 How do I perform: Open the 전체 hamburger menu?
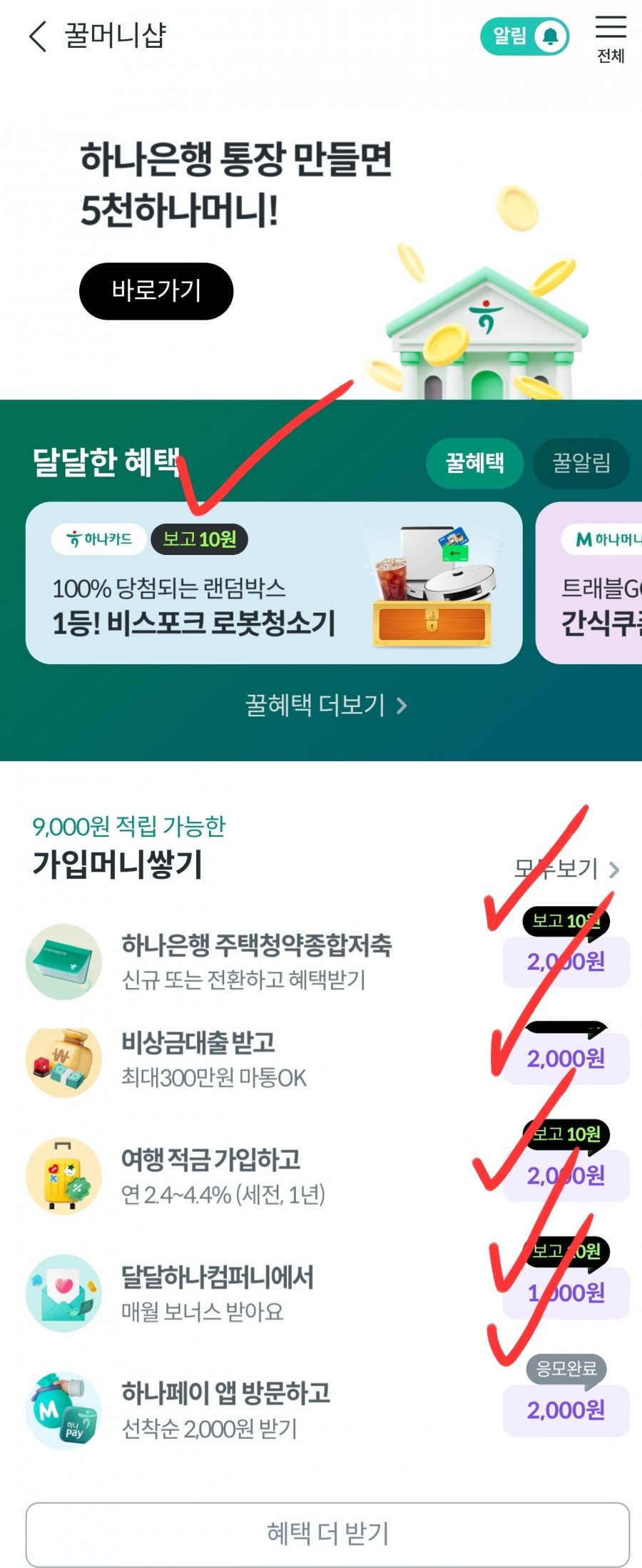(x=611, y=39)
